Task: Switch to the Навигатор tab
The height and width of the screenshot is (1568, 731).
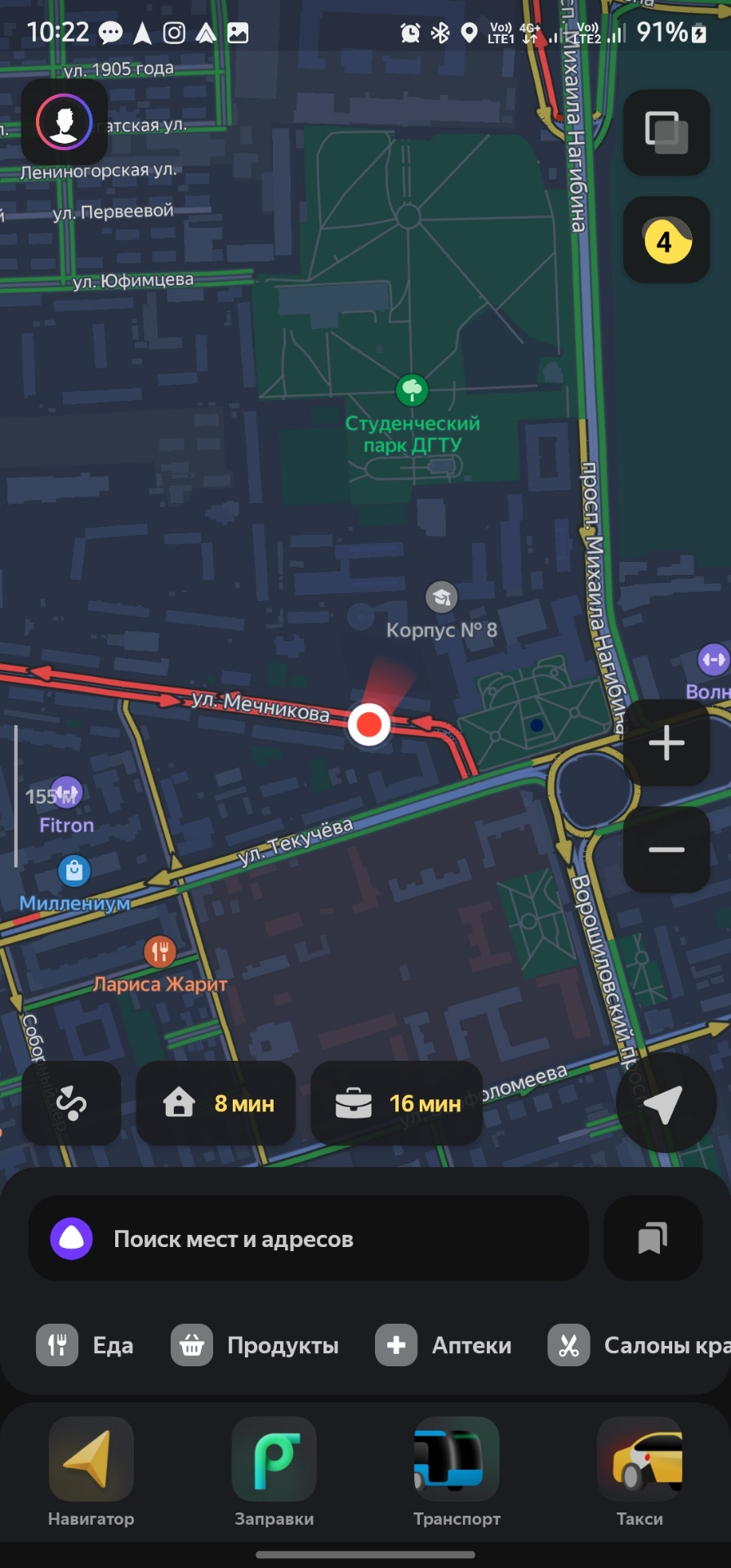Action: 91,1472
